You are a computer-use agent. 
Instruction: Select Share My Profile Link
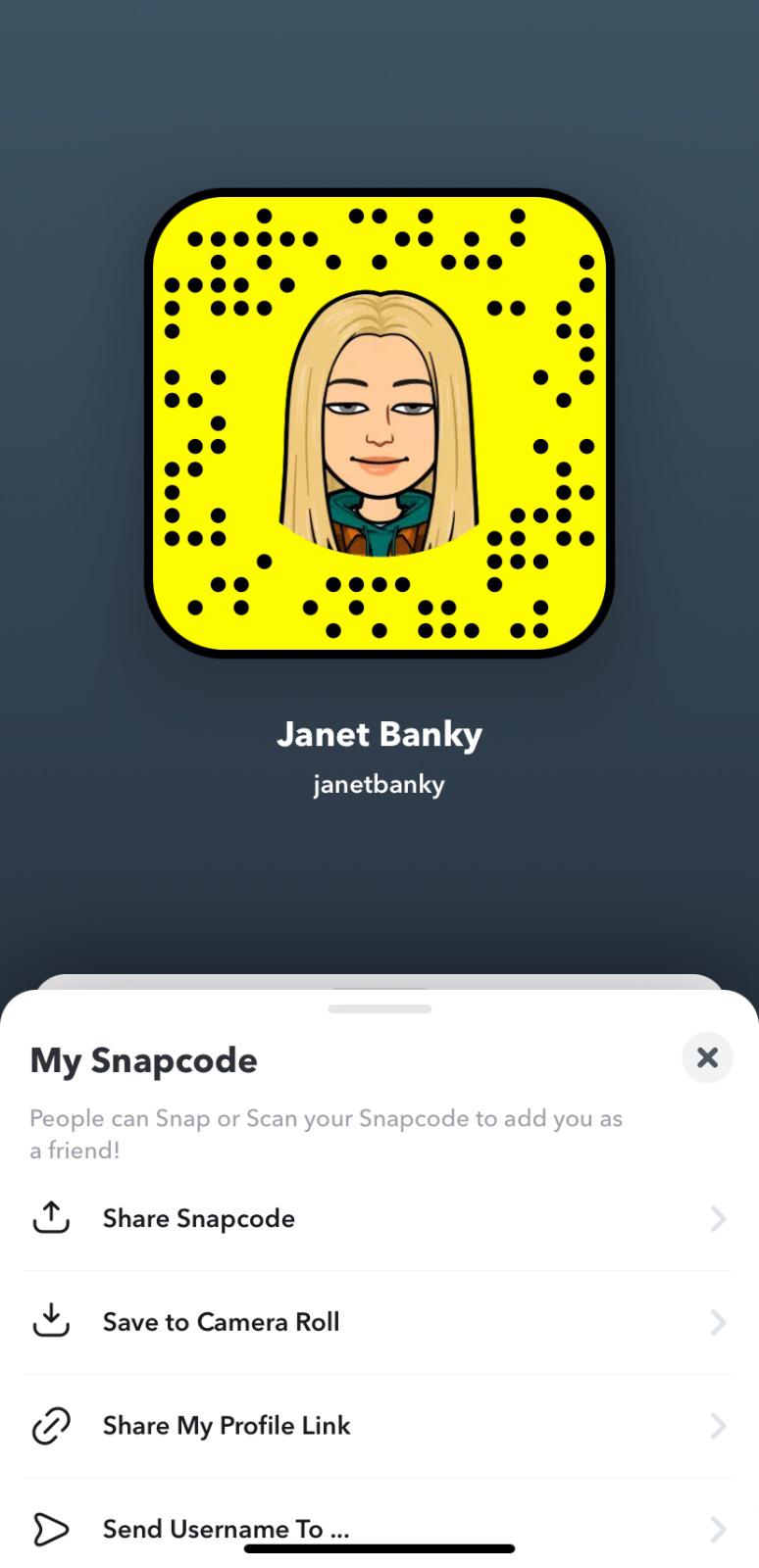379,1426
